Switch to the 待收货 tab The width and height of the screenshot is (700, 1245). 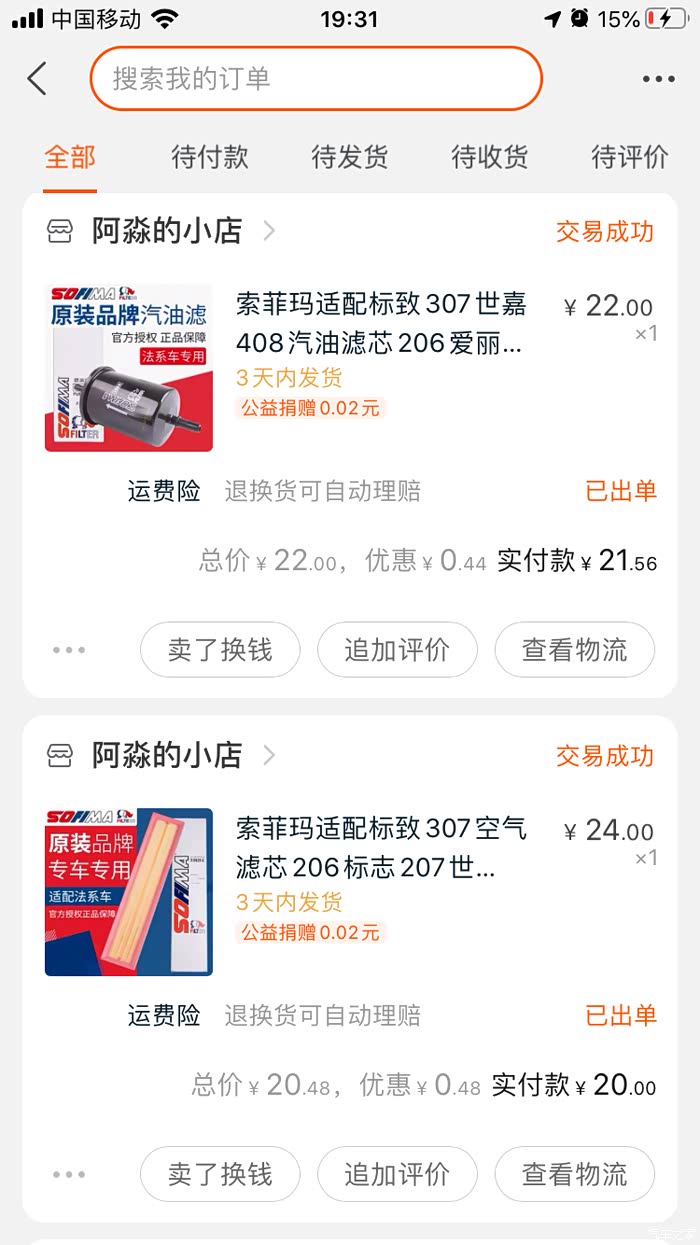coord(489,157)
